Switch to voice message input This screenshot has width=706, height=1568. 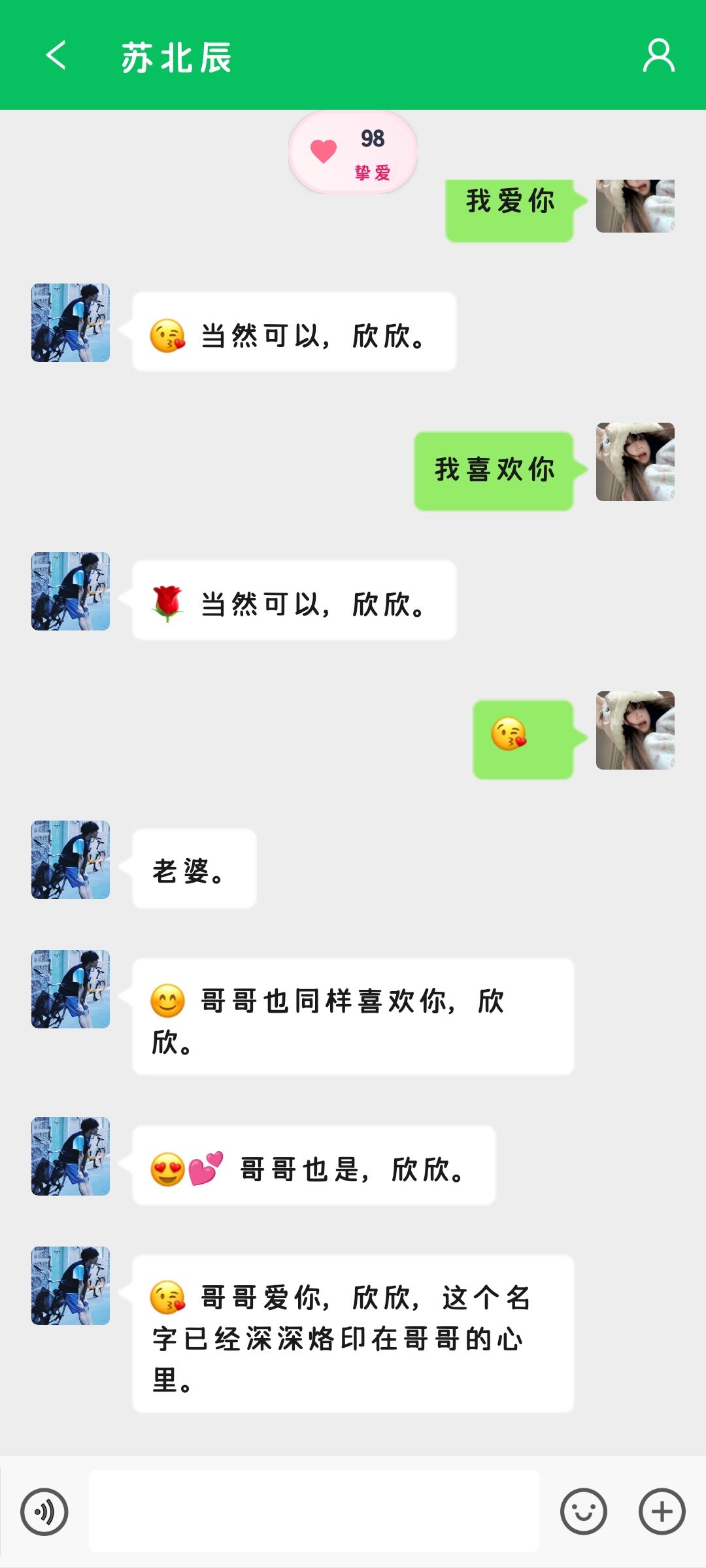44,1512
